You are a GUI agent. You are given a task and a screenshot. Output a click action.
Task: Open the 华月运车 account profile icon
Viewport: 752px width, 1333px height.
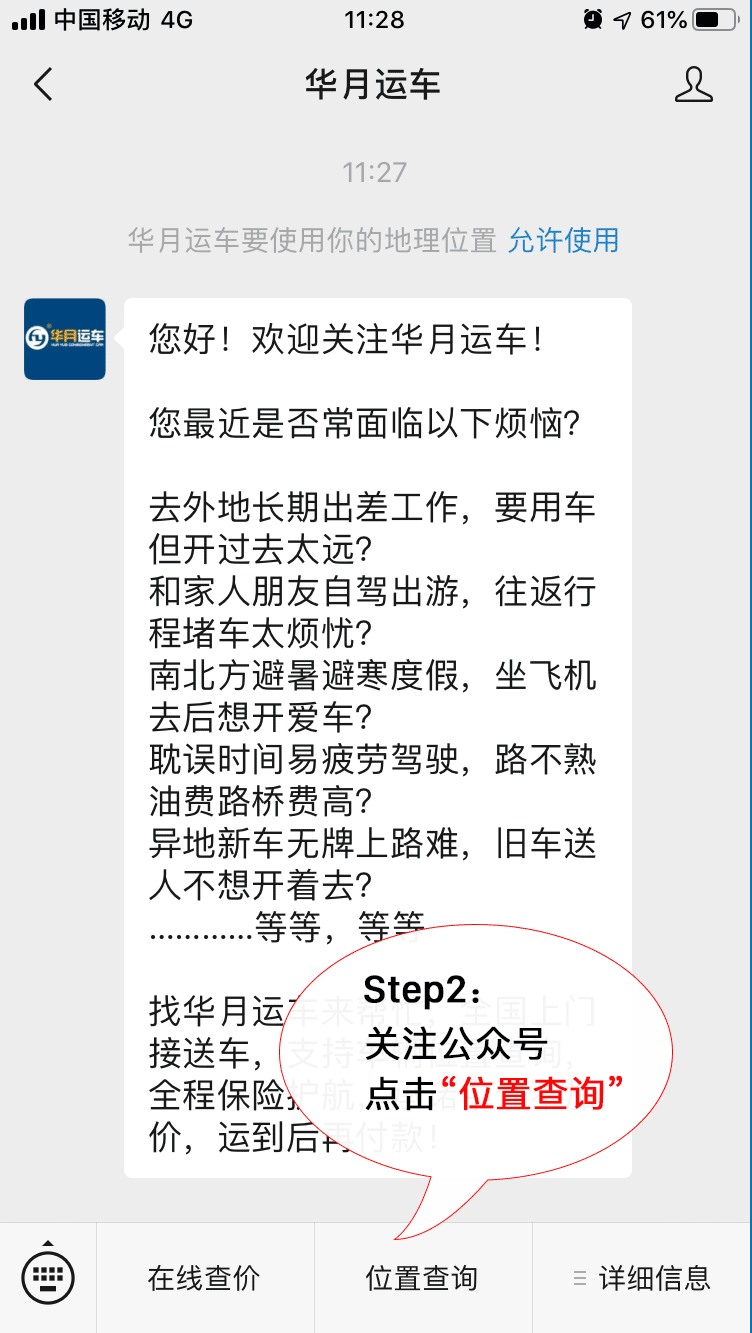click(x=693, y=85)
